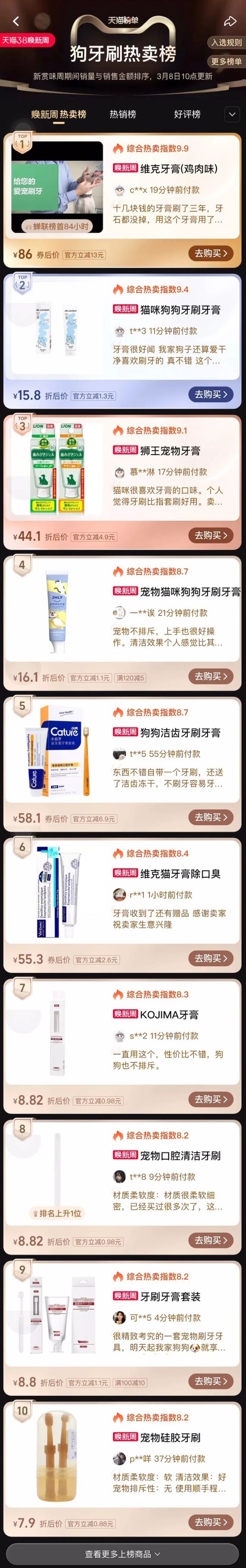
Task: Tap 去购买 for 维克牙膏(鸡肉味)
Action: coord(210,253)
